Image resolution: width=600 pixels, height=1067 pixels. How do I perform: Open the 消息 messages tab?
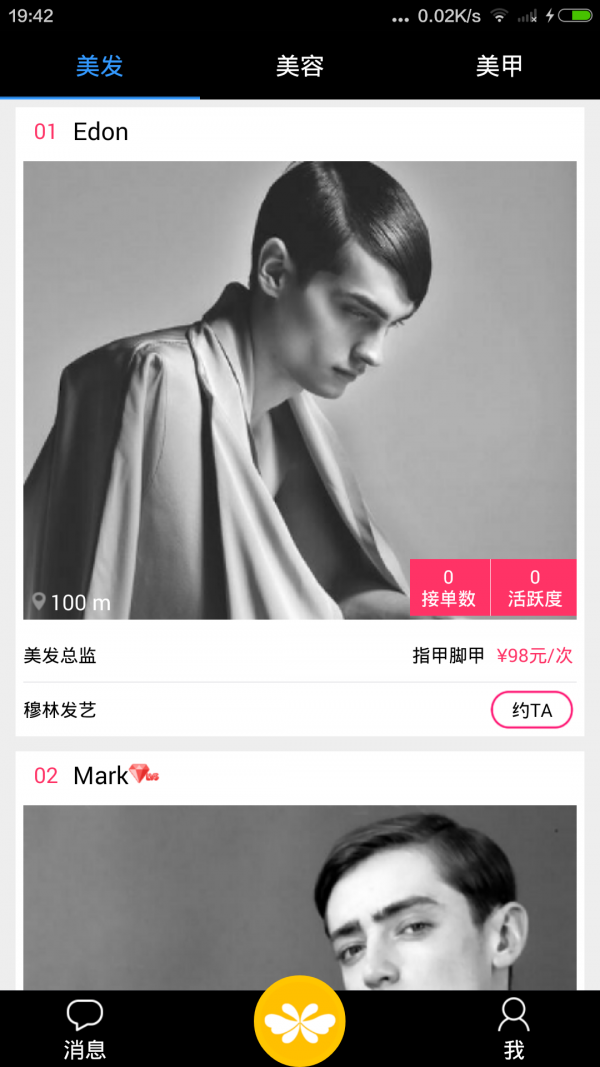[85, 1029]
